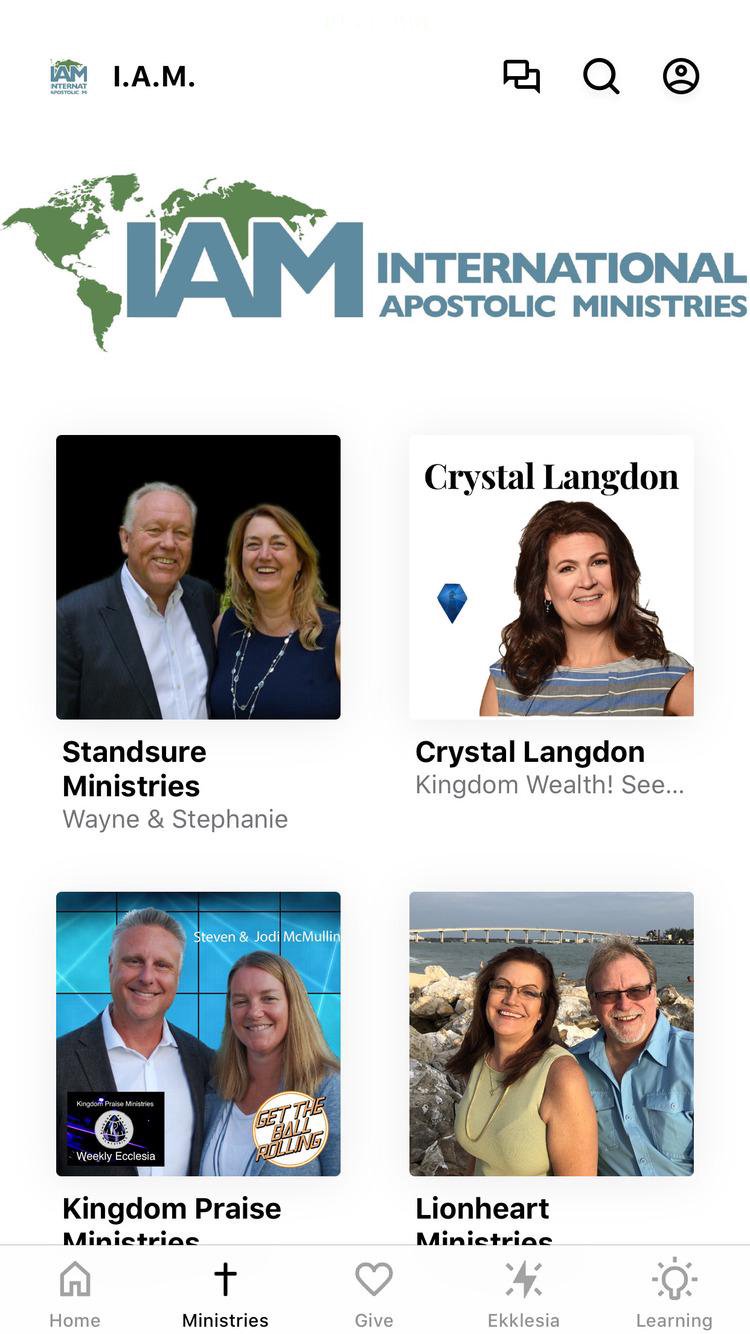Go to the Home tab
The image size is (750, 1334).
pos(75,1293)
